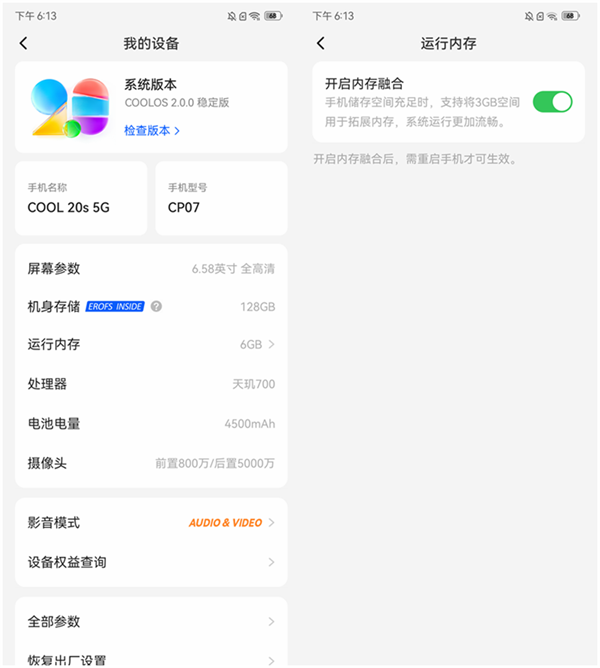Open 恢复出厂设置
This screenshot has height=668, width=600.
tap(151, 659)
